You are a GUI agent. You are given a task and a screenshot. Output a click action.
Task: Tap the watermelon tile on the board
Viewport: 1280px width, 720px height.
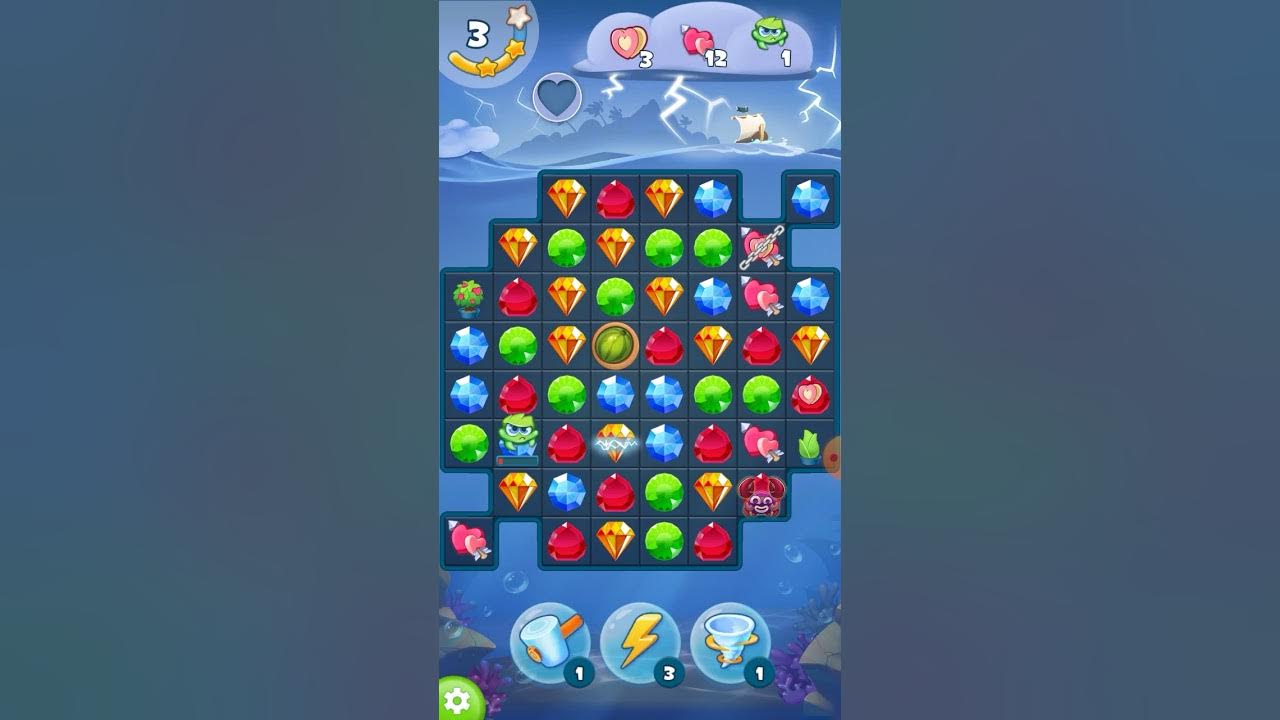615,346
